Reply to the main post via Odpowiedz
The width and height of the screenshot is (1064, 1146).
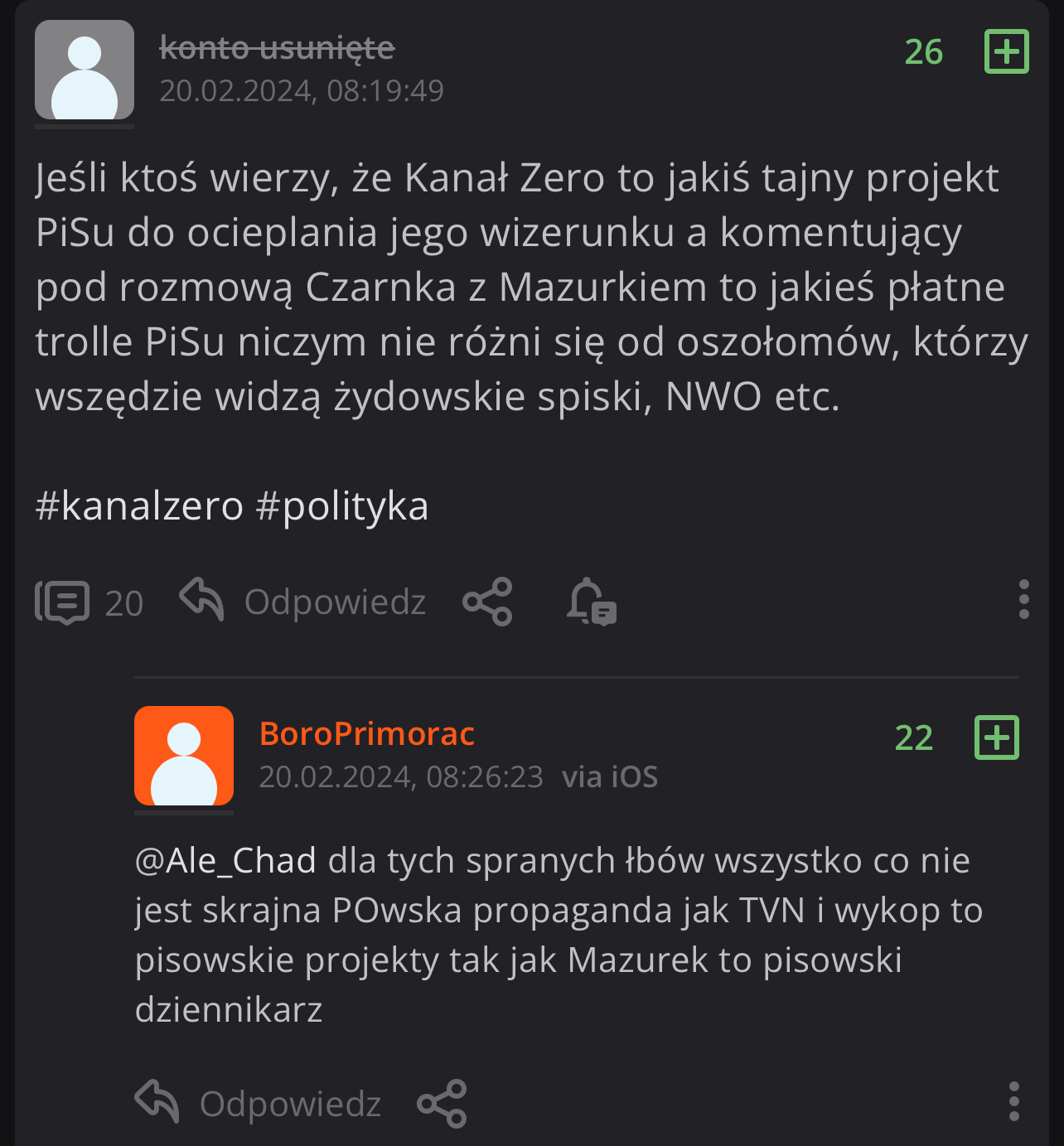[303, 602]
